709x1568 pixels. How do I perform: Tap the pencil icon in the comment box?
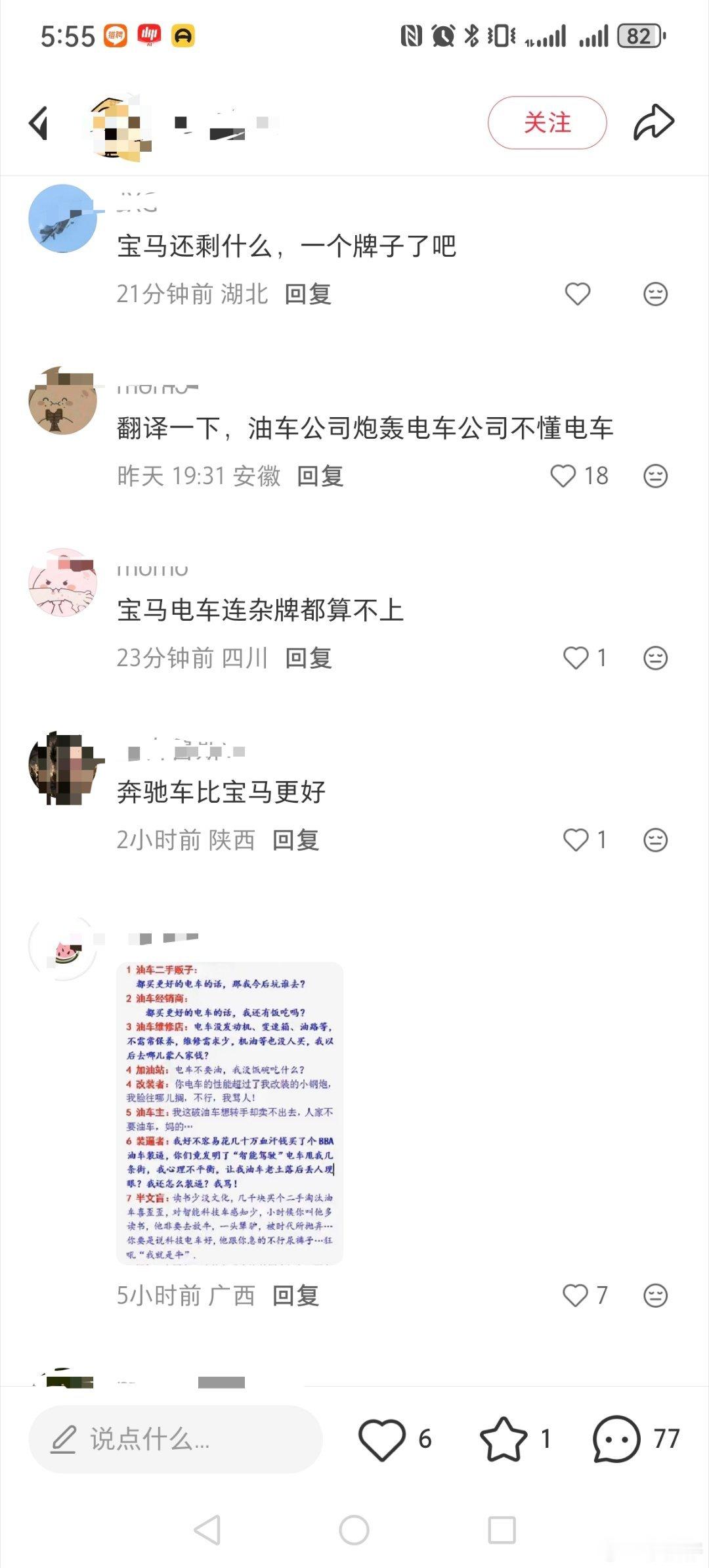64,1439
